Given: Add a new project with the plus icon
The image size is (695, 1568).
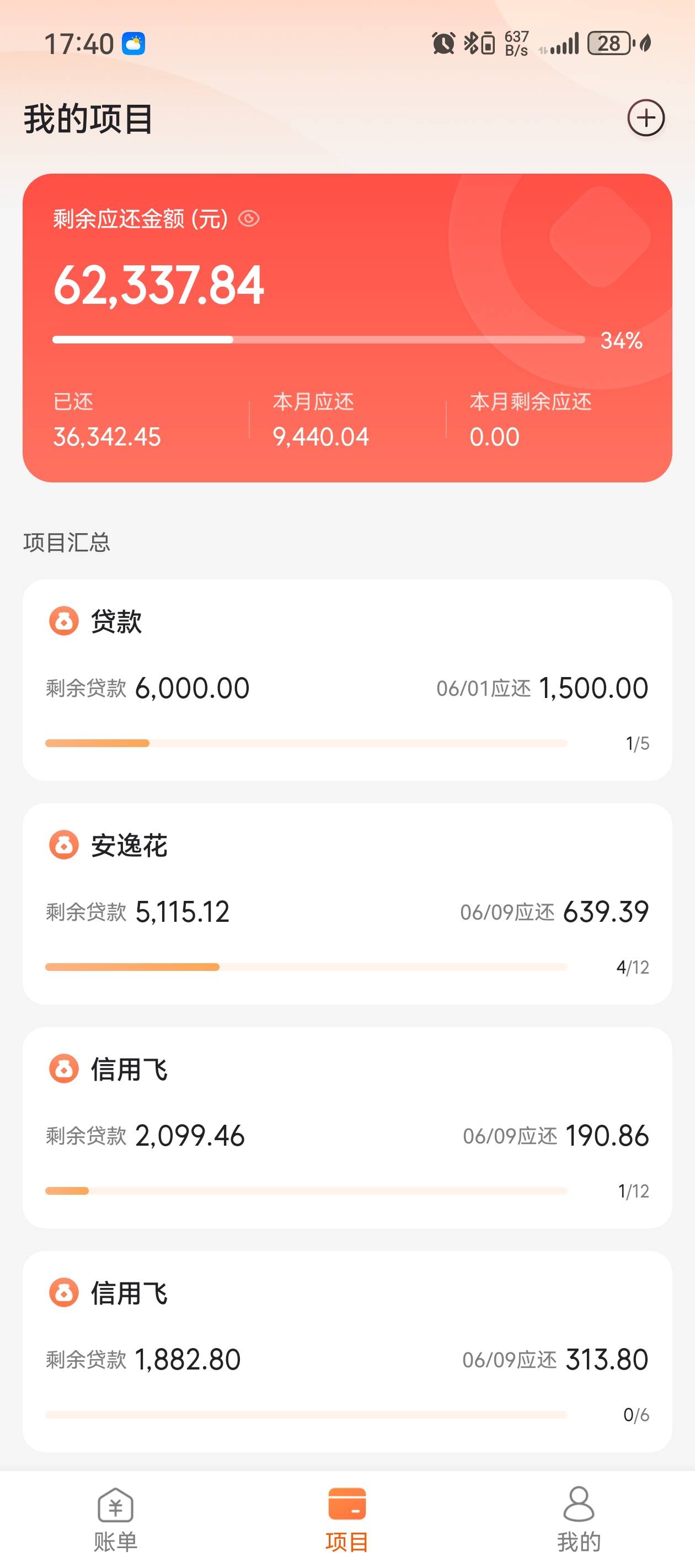Looking at the screenshot, I should (646, 118).
